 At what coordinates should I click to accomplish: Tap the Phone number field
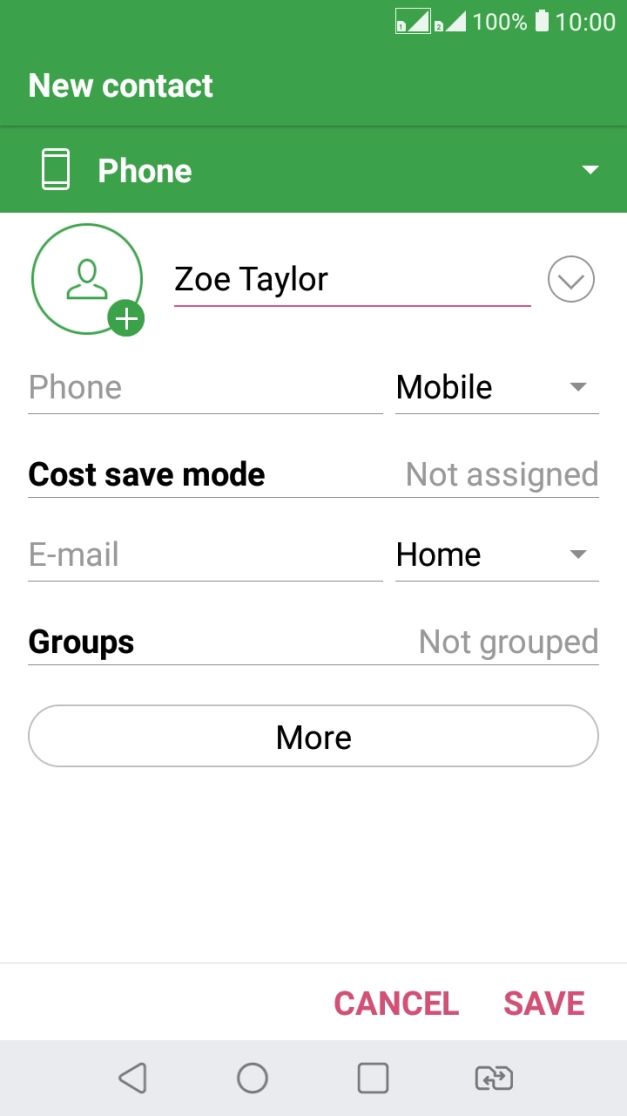tap(204, 388)
